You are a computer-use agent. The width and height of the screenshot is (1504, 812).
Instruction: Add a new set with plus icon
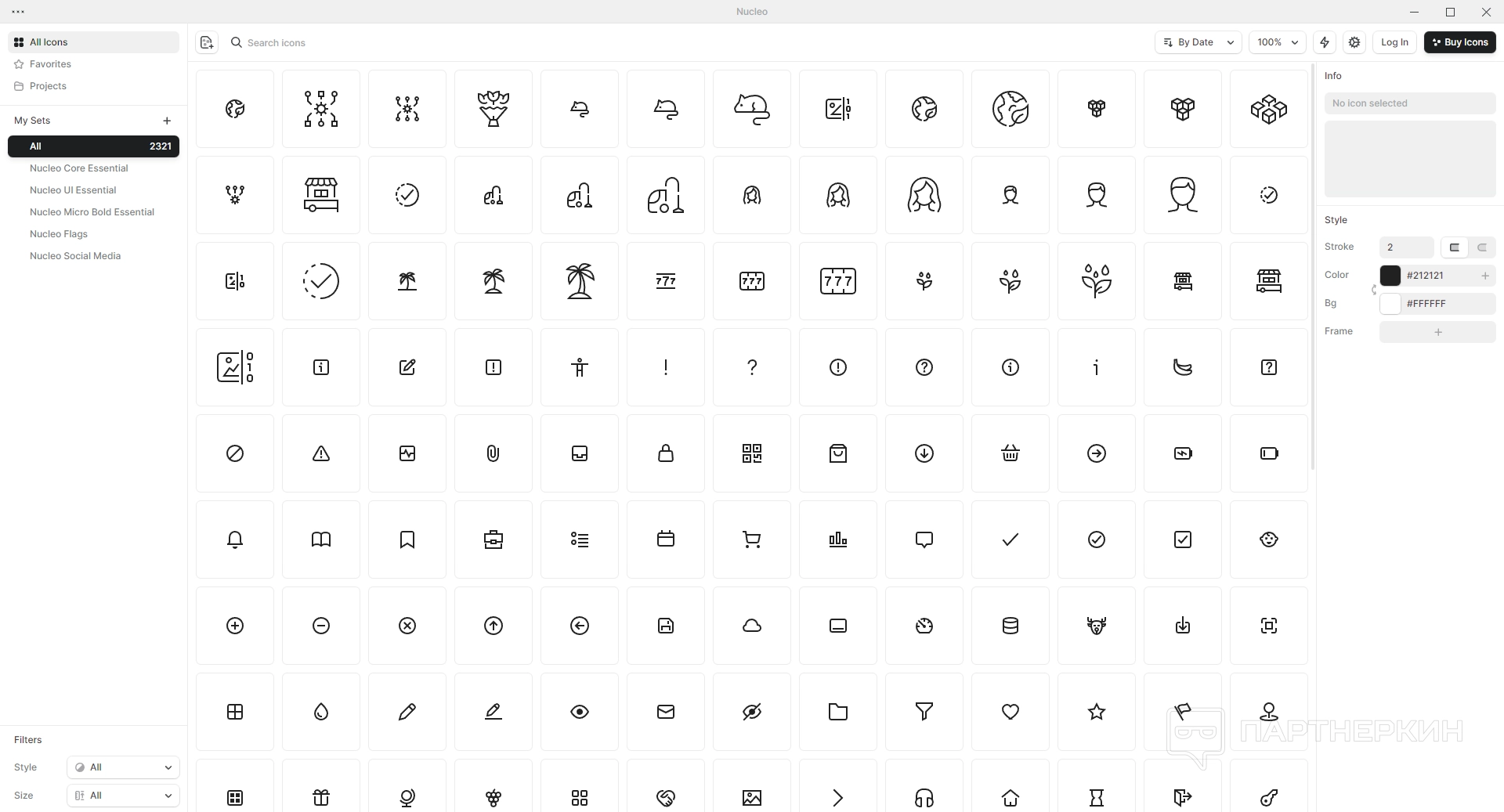167,121
